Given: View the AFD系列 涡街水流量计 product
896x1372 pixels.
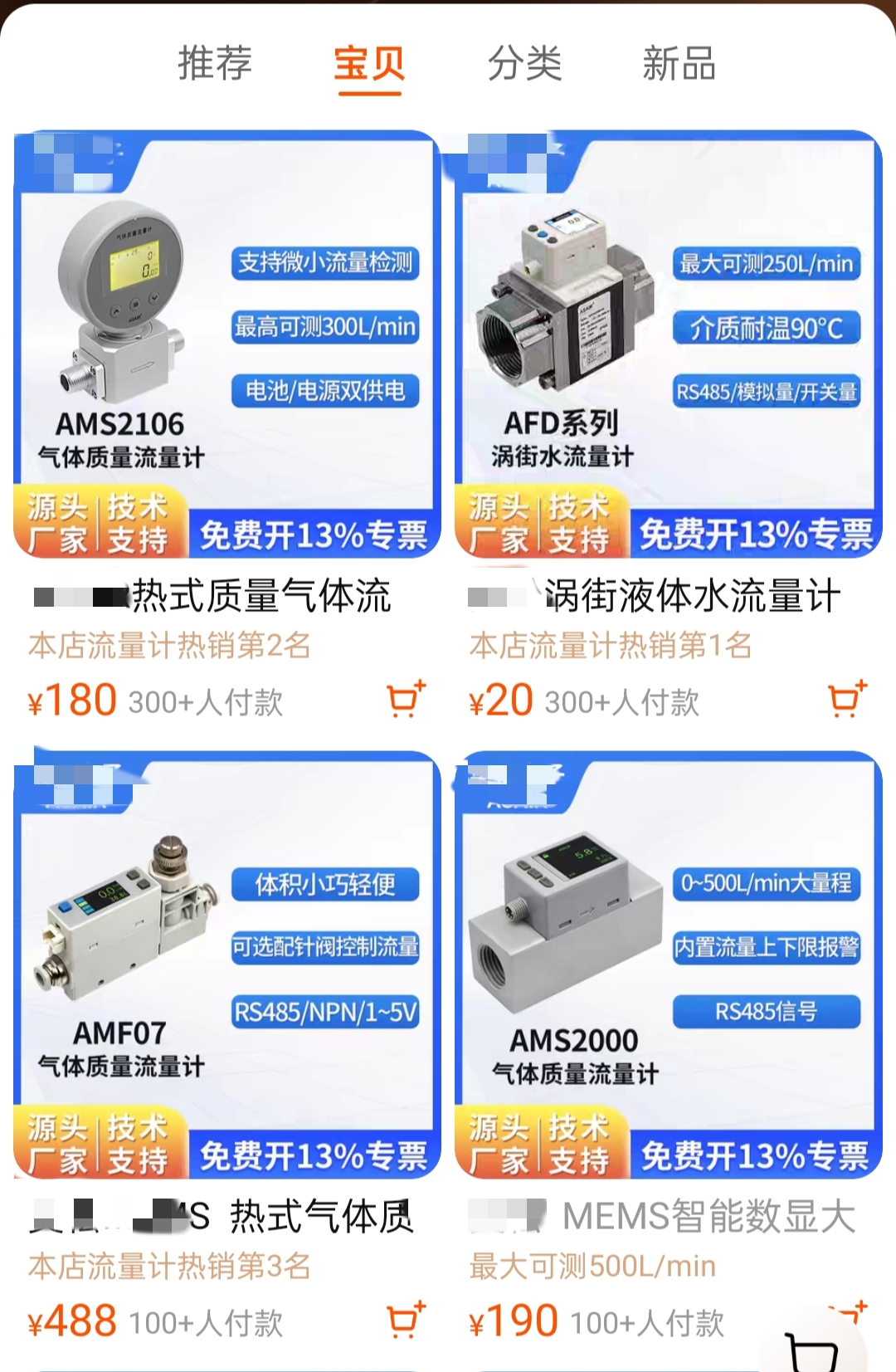Looking at the screenshot, I should [x=668, y=344].
